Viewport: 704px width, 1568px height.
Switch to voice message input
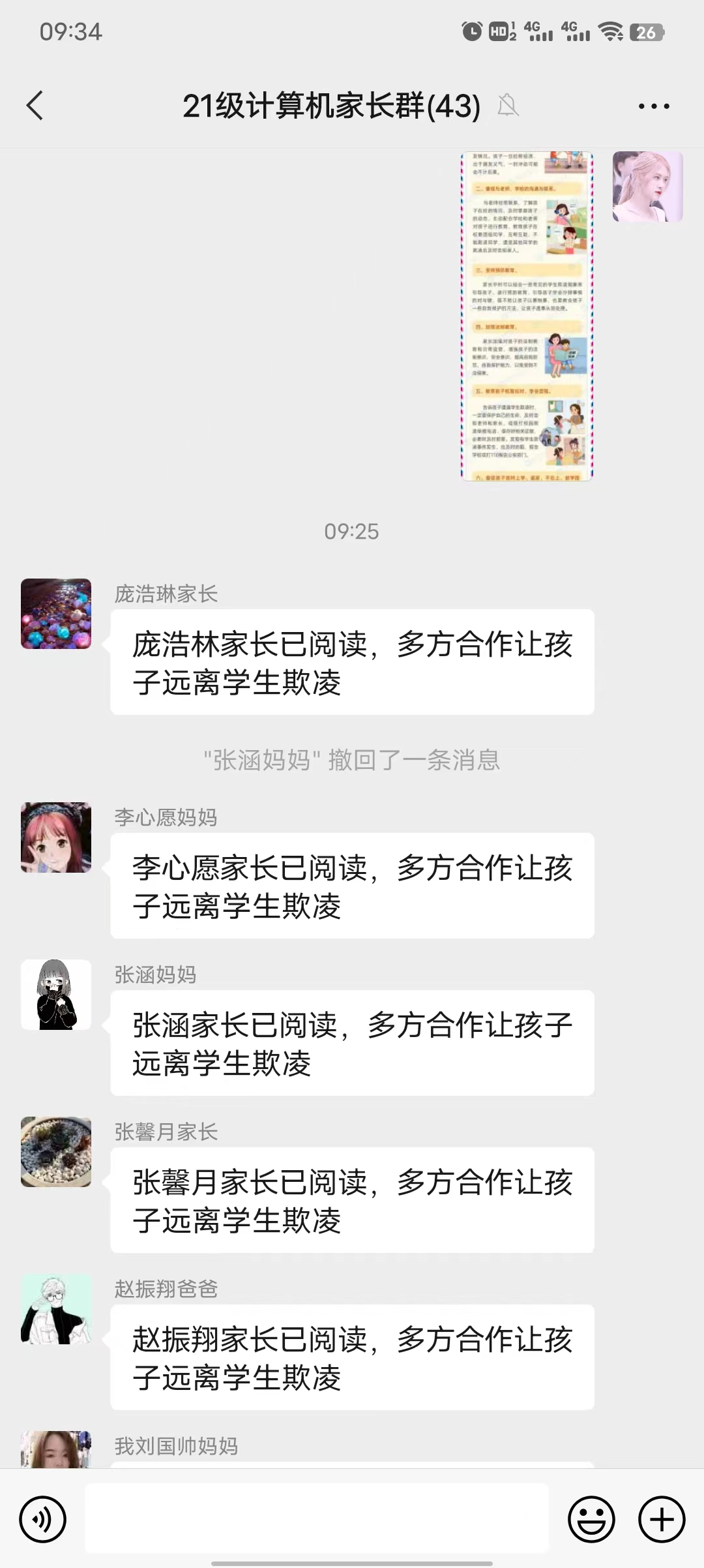43,1519
